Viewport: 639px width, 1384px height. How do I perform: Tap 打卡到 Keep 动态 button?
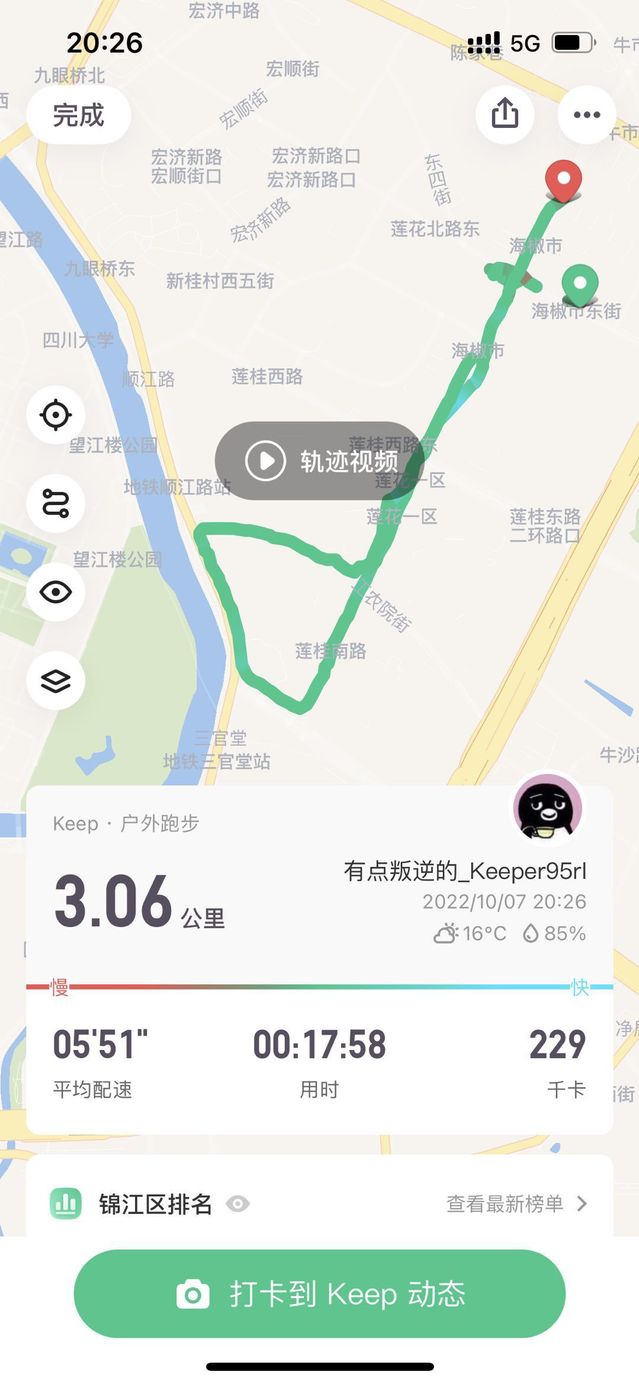click(x=320, y=1294)
